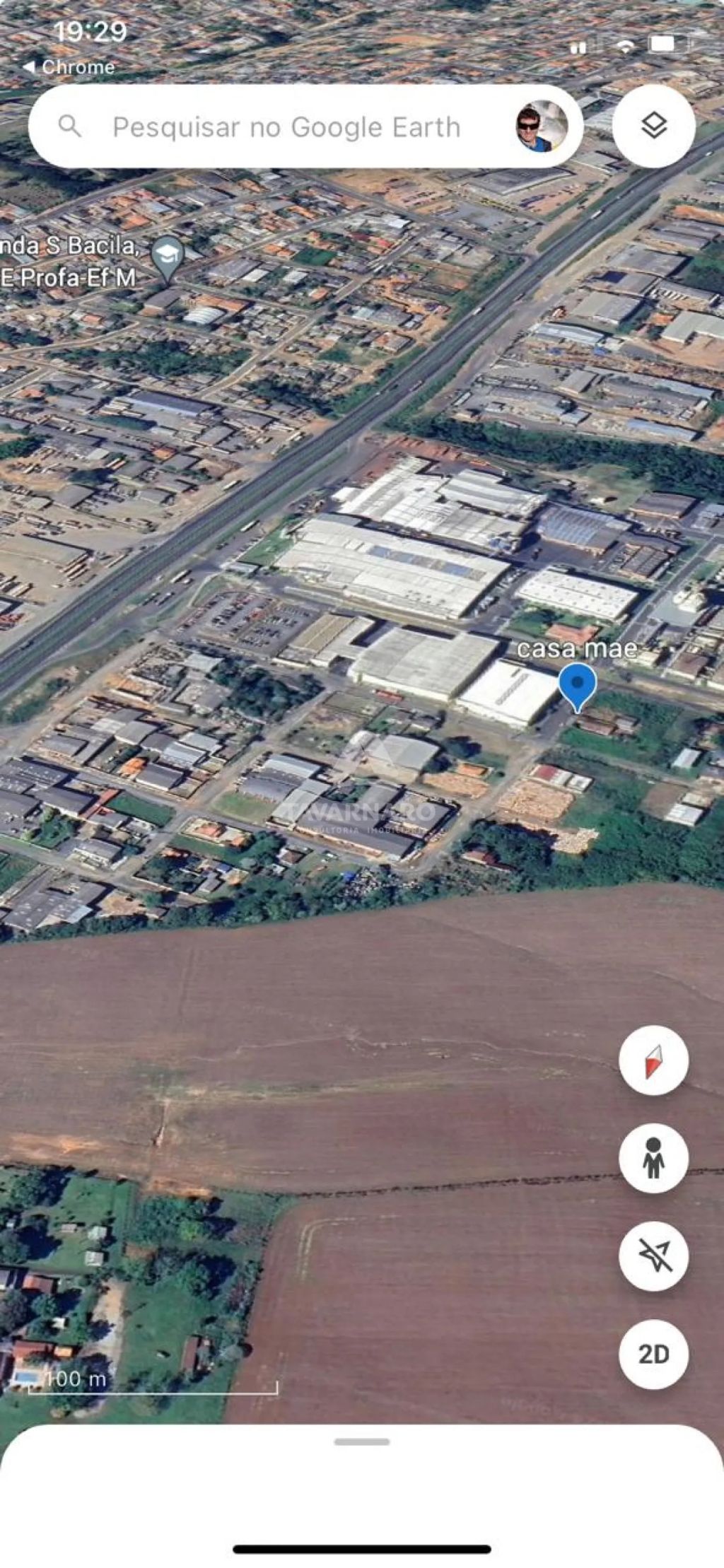Open the map layers button
The width and height of the screenshot is (724, 1568).
tap(654, 127)
